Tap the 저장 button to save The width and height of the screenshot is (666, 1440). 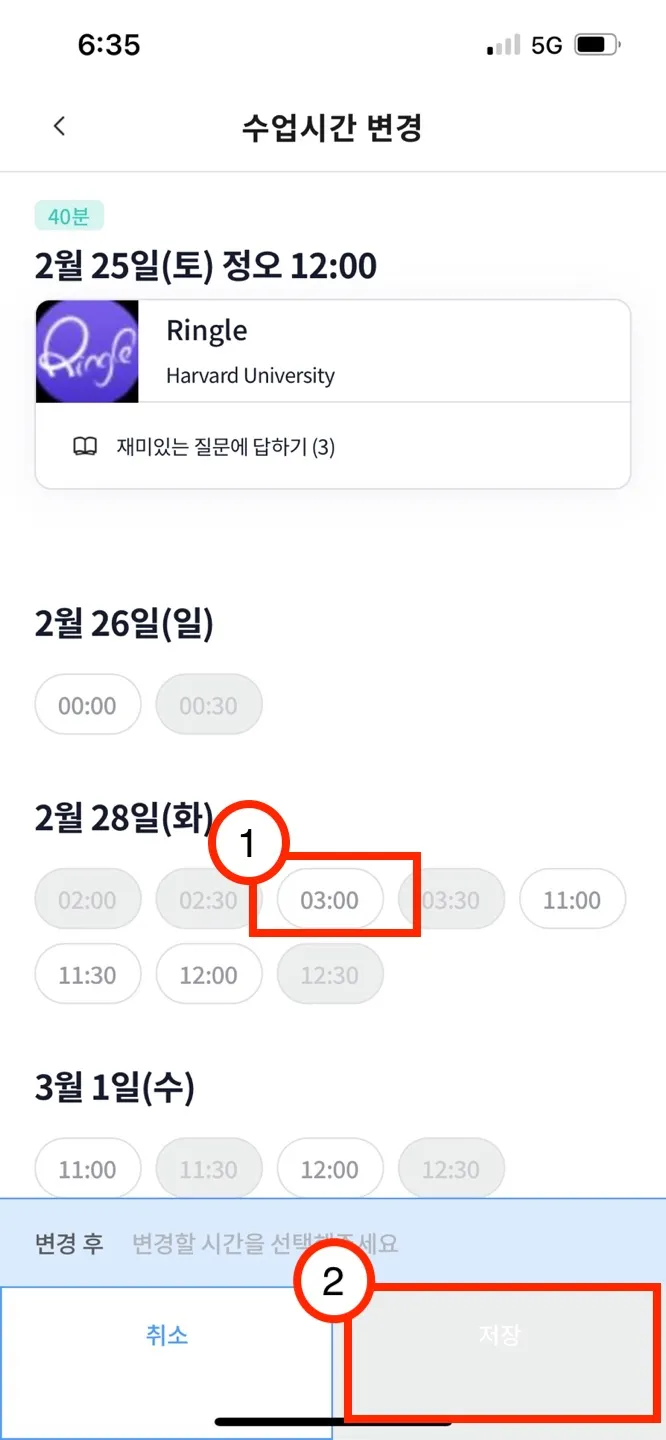(x=500, y=1335)
